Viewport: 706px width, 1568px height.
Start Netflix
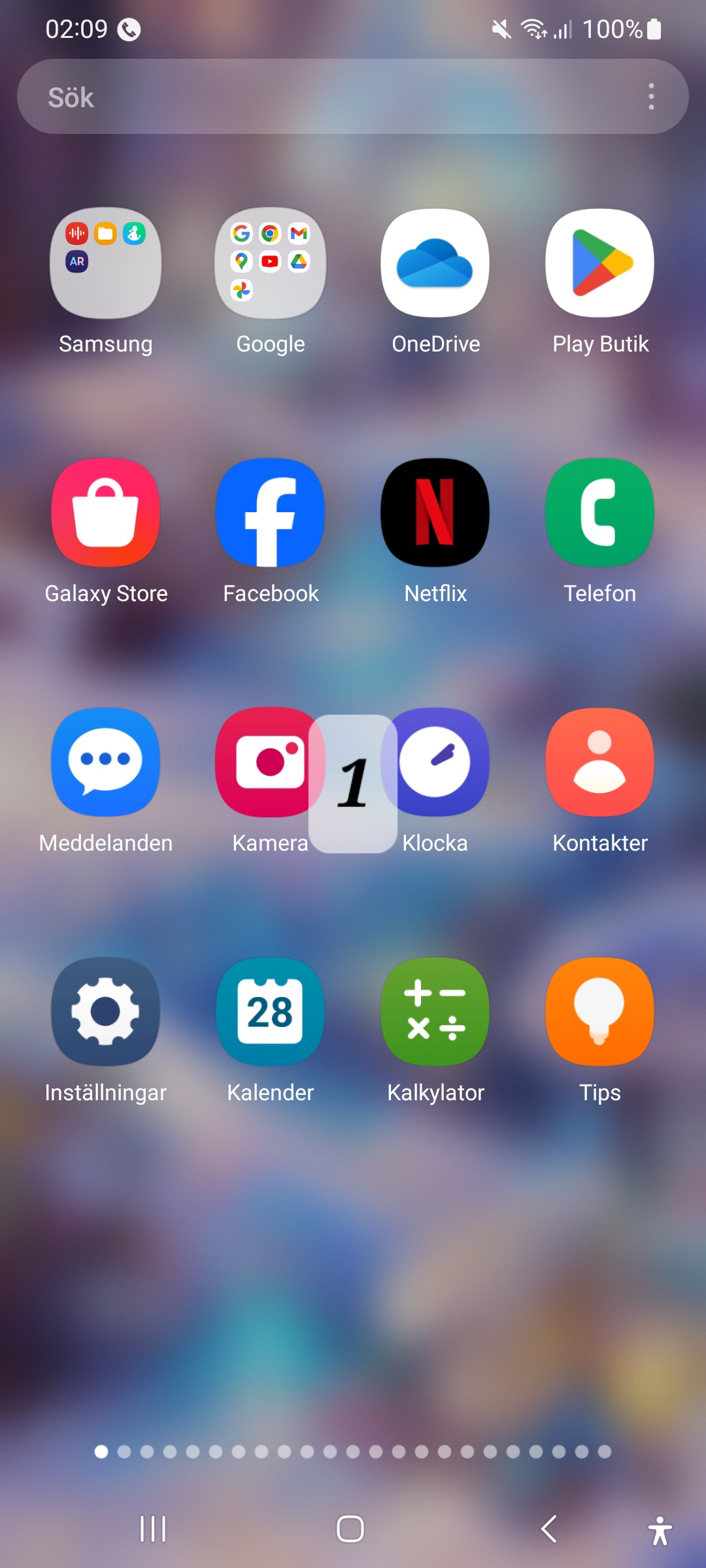click(435, 513)
